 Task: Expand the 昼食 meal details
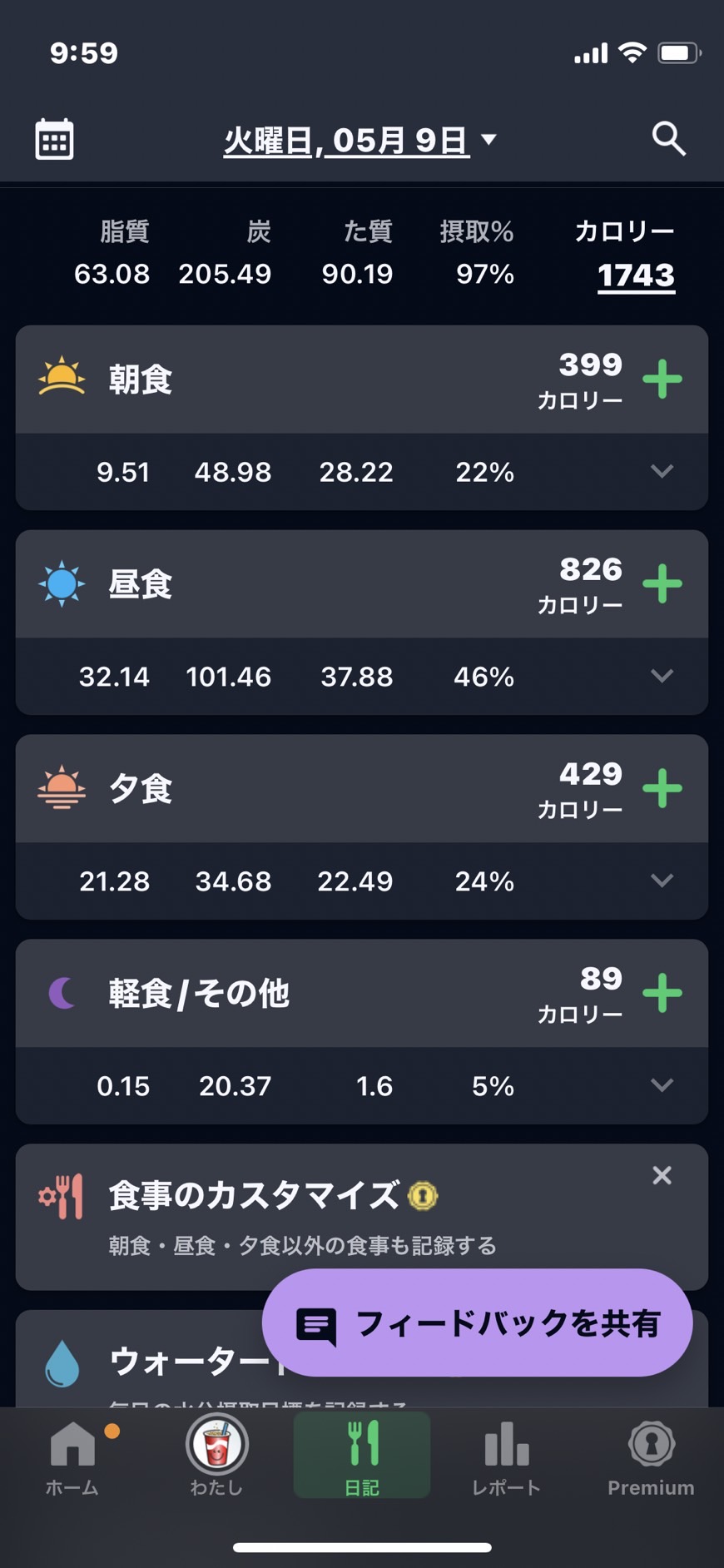(662, 676)
